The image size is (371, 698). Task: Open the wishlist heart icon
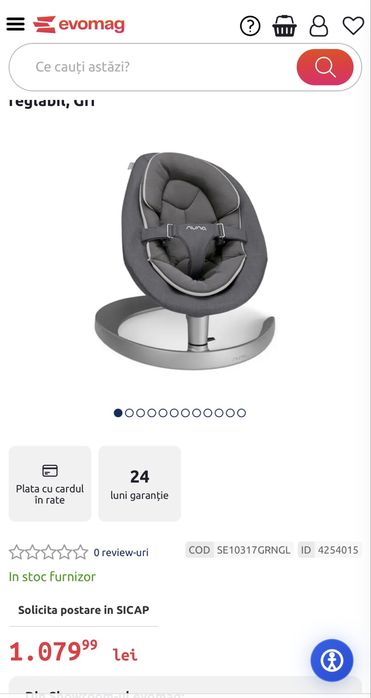click(x=354, y=26)
